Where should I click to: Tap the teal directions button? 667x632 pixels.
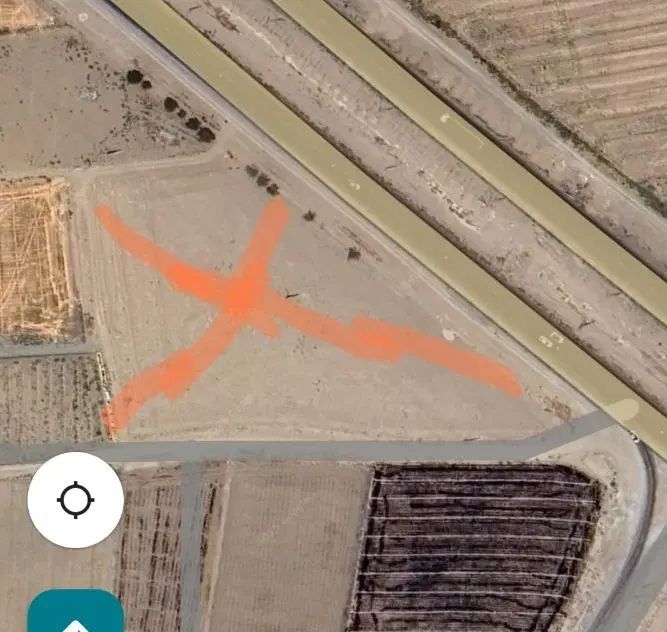point(76,614)
